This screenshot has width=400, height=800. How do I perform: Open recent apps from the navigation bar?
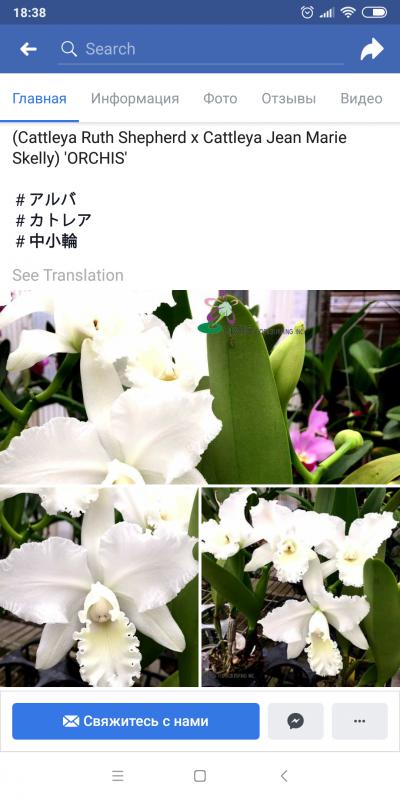(118, 776)
